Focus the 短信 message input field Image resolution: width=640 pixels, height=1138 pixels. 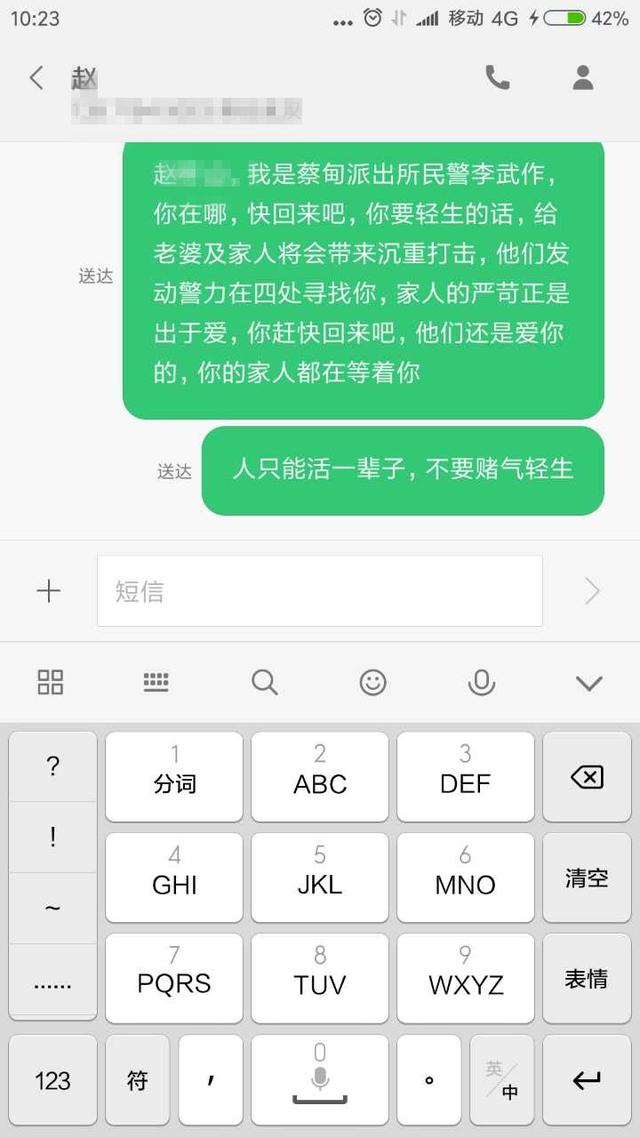tap(319, 591)
